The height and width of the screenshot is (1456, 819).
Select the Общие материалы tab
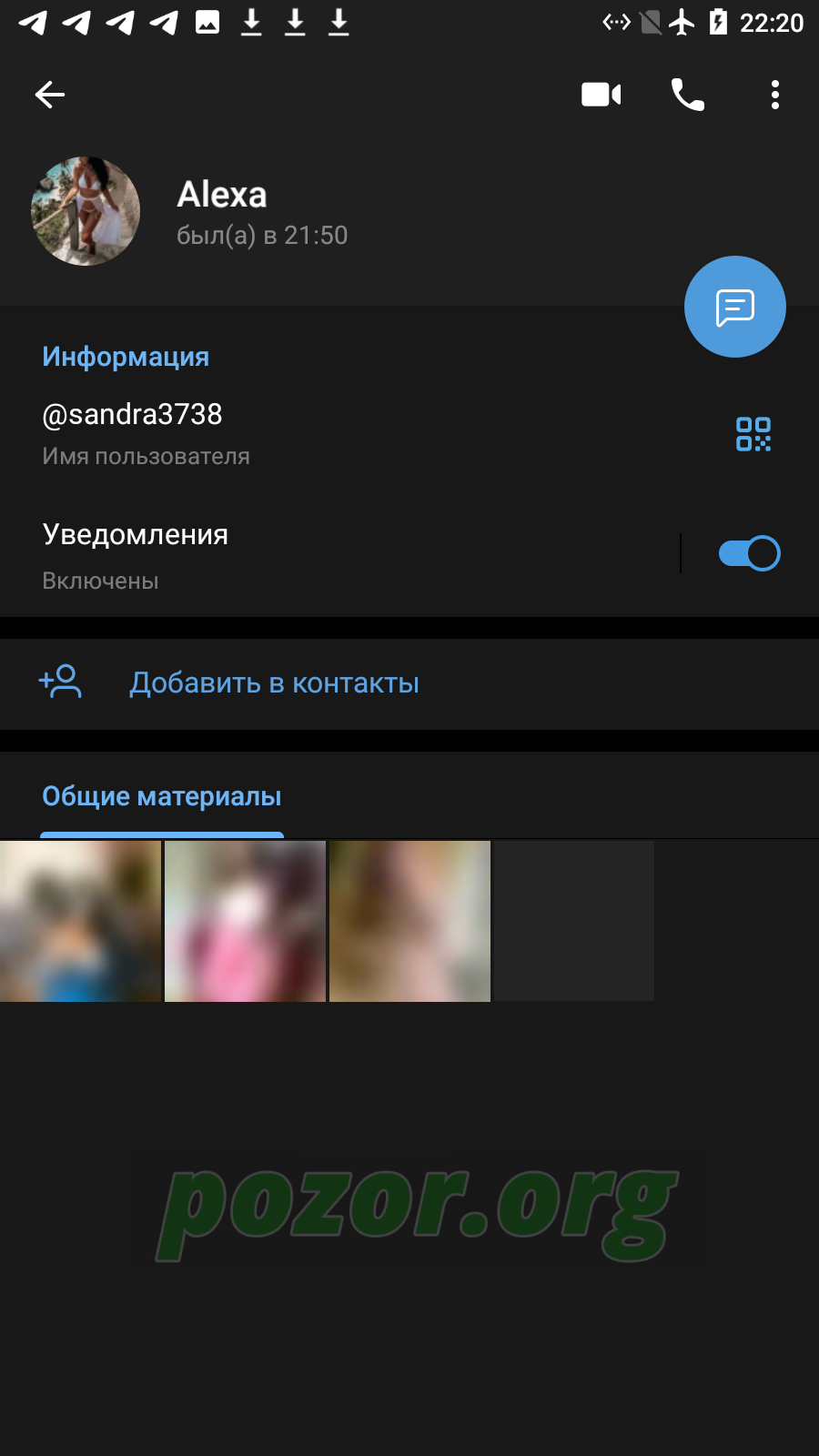162,797
